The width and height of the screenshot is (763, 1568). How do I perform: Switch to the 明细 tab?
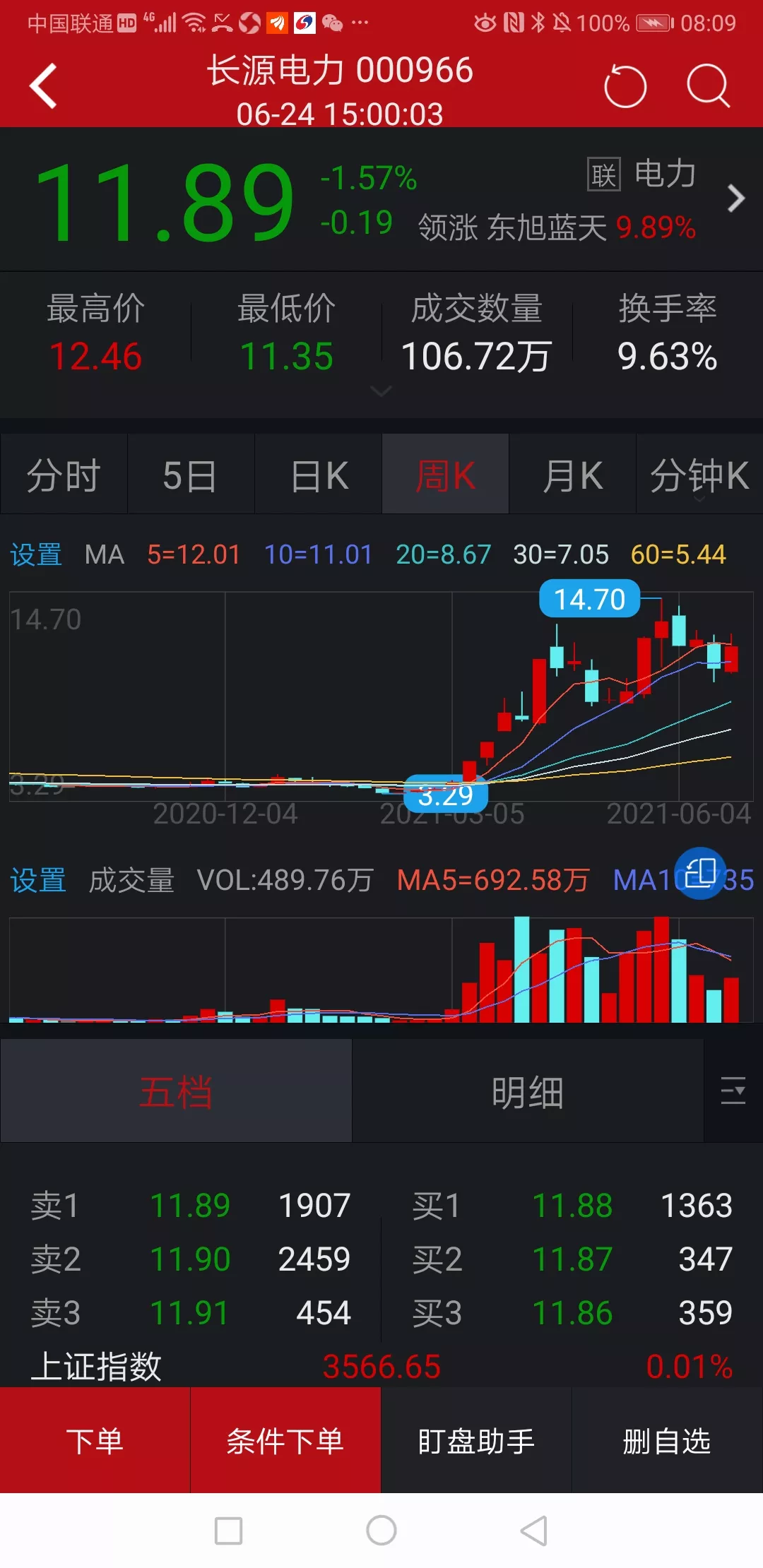coord(528,1091)
